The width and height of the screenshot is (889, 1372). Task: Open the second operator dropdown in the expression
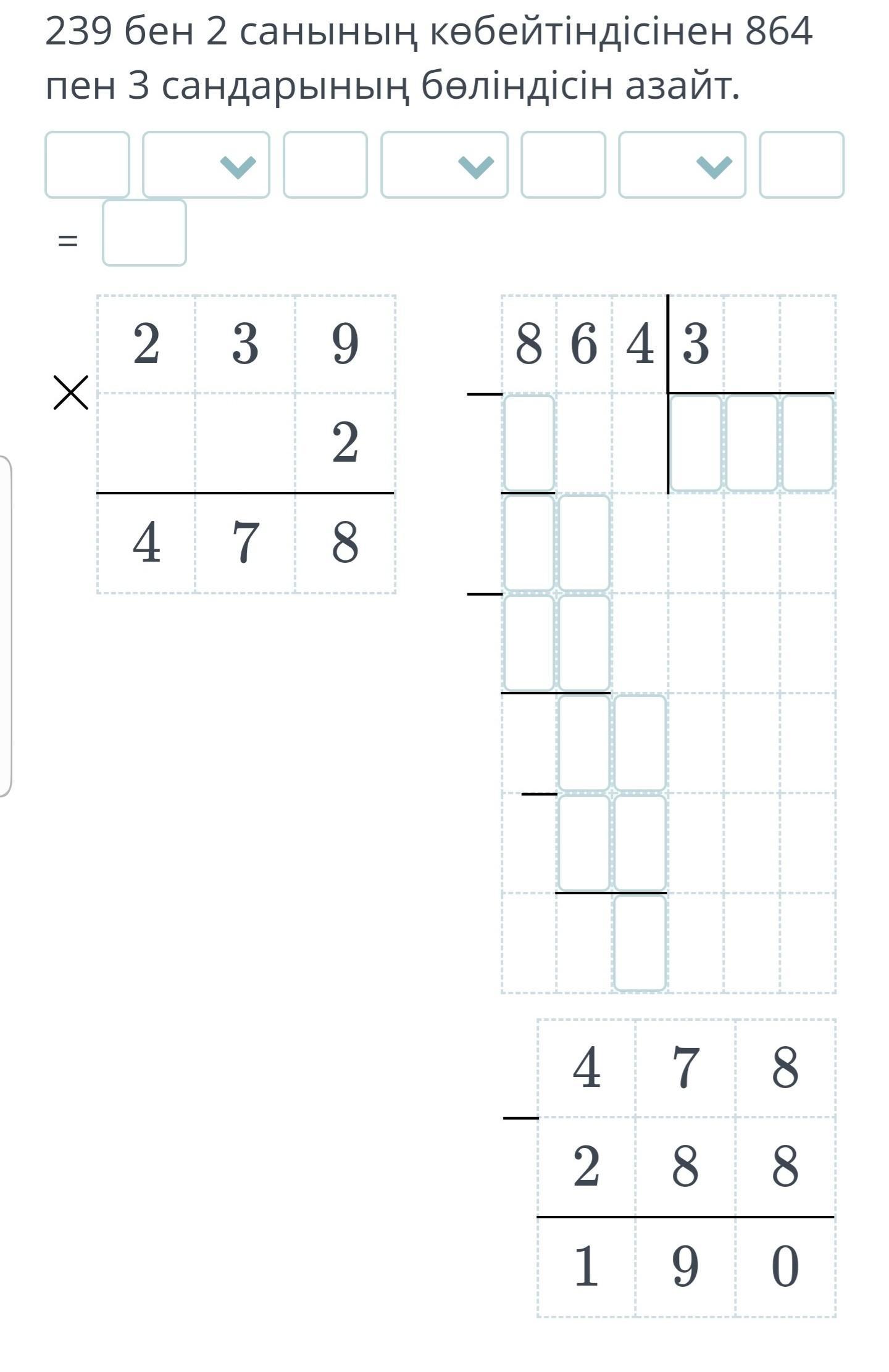coord(444,165)
